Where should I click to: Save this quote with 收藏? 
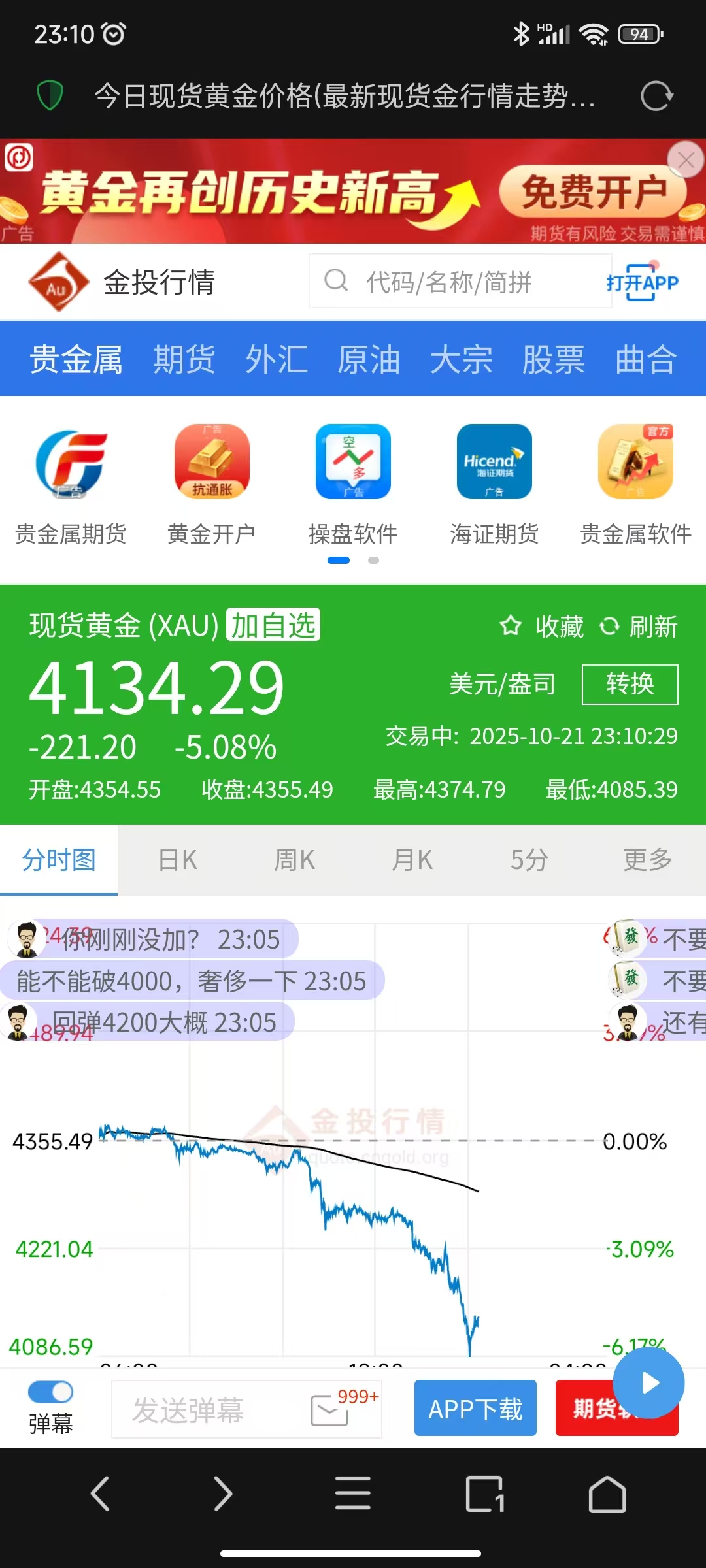pos(543,627)
